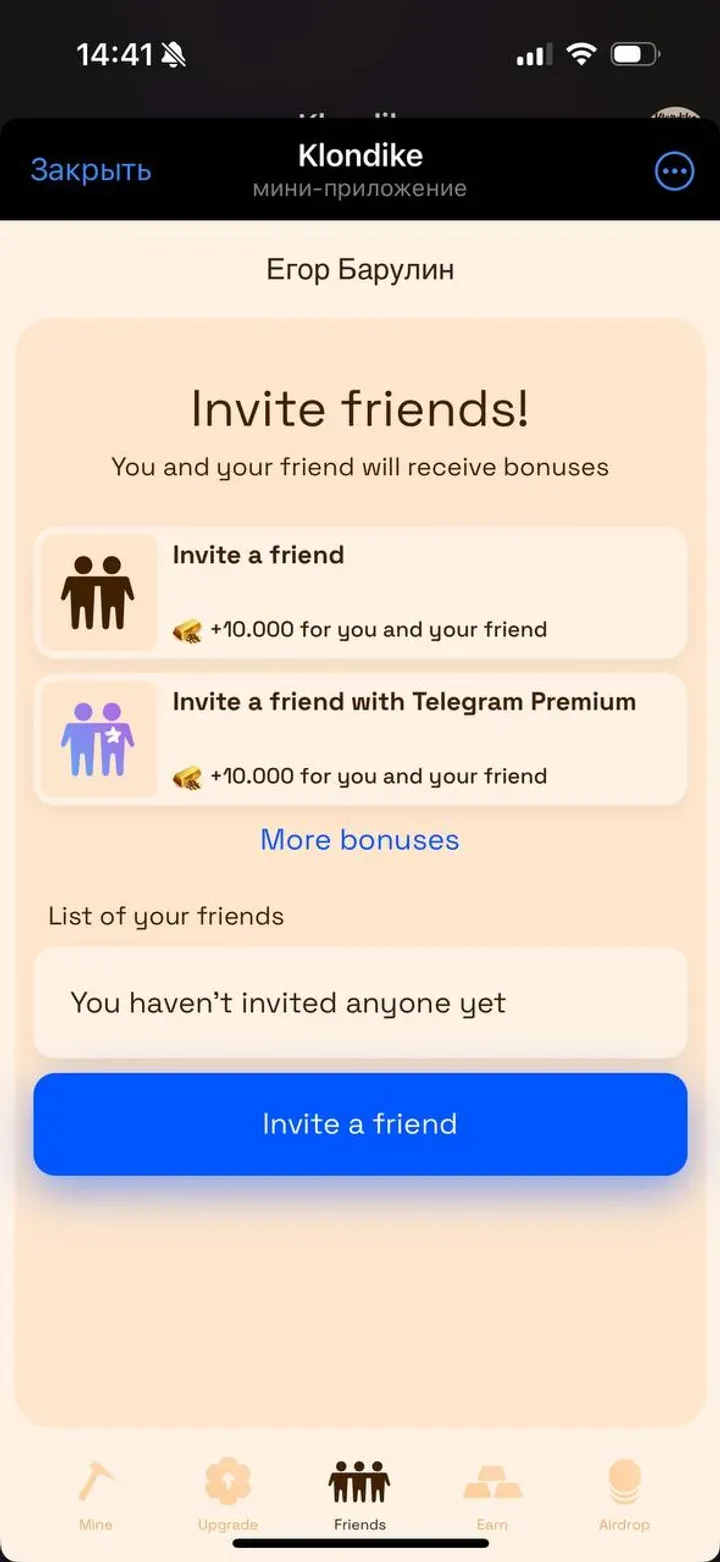Close the Klondike mini app via Закрыть
Viewport: 720px width, 1562px height.
click(90, 171)
